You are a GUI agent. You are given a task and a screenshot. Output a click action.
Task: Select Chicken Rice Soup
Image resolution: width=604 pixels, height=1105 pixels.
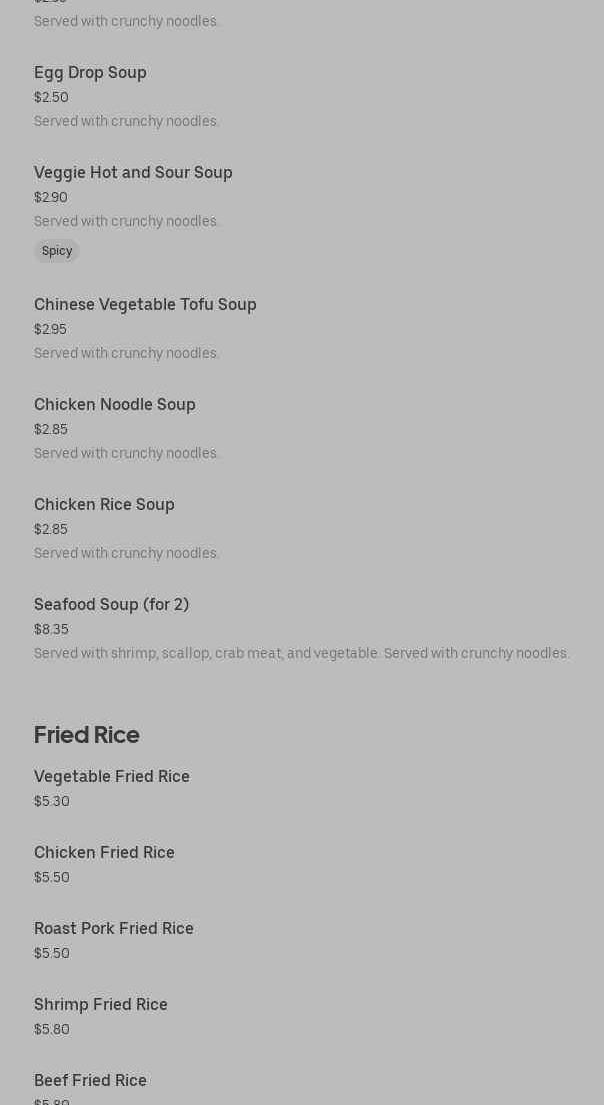pyautogui.click(x=104, y=505)
